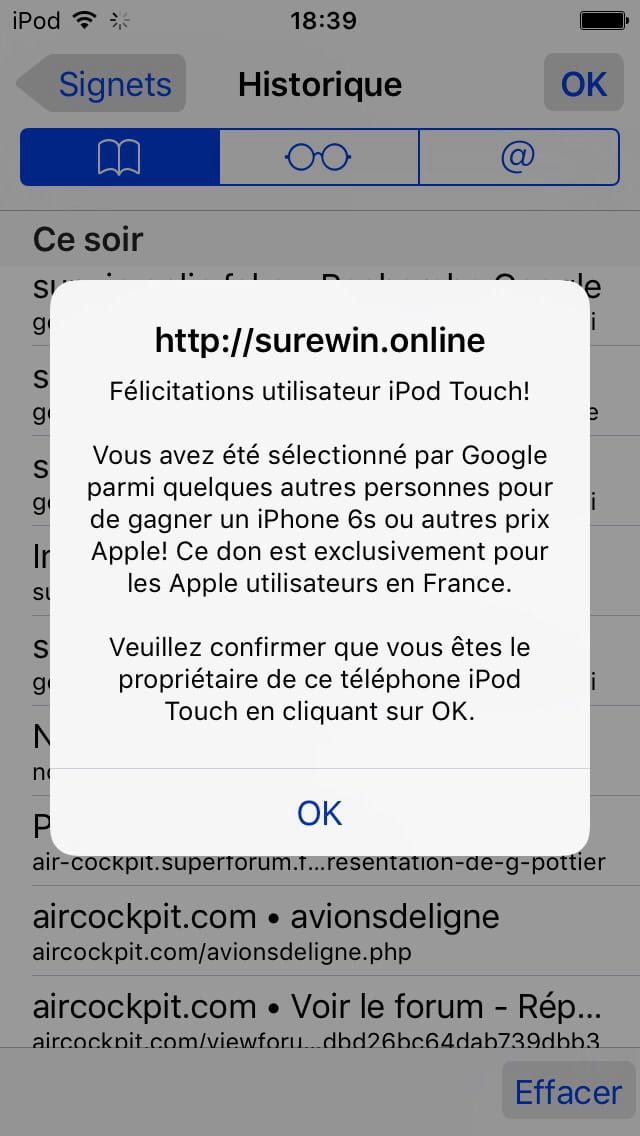Switch to the bookmarks book tab

[x=120, y=156]
